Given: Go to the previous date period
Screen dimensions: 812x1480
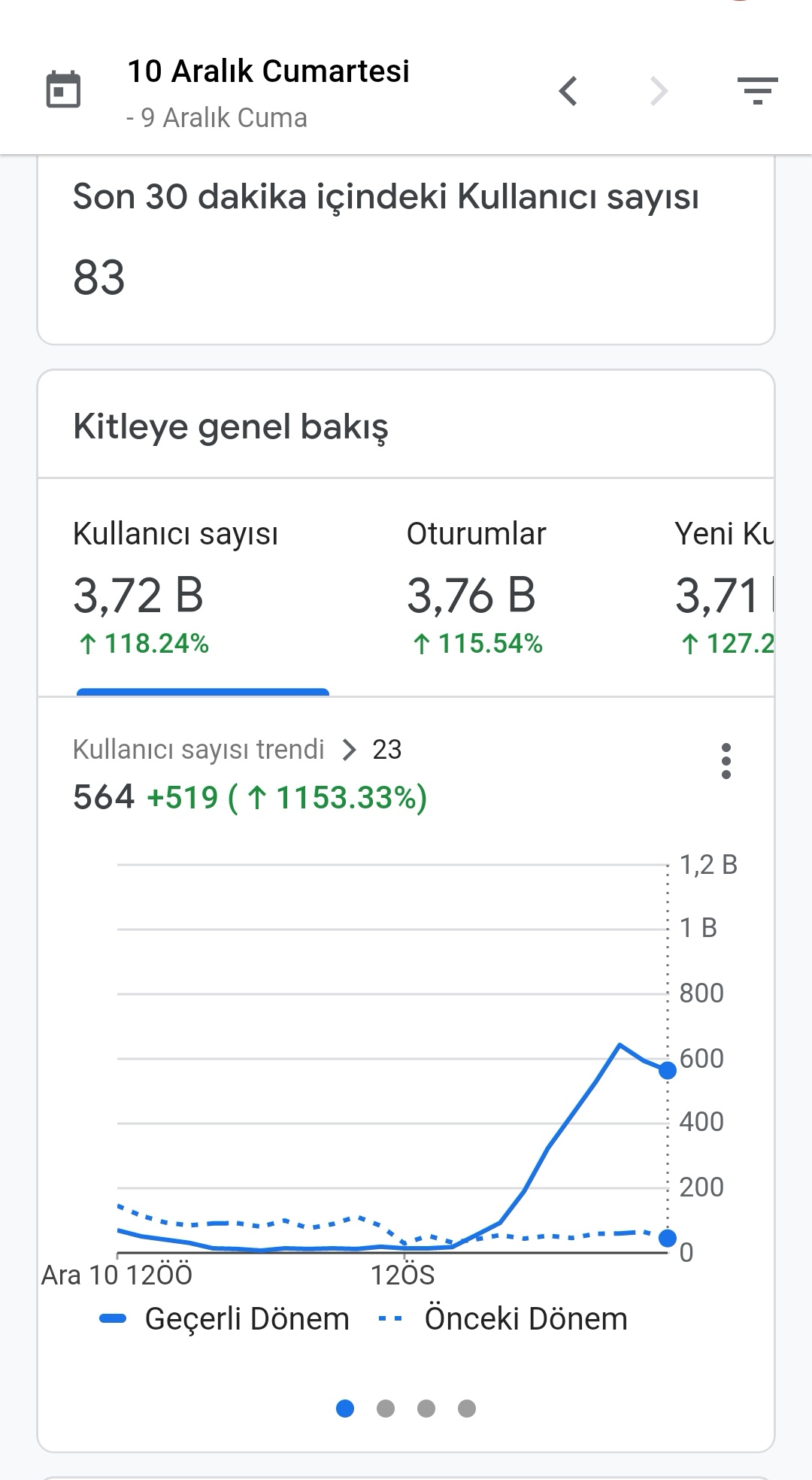Looking at the screenshot, I should click(x=568, y=91).
